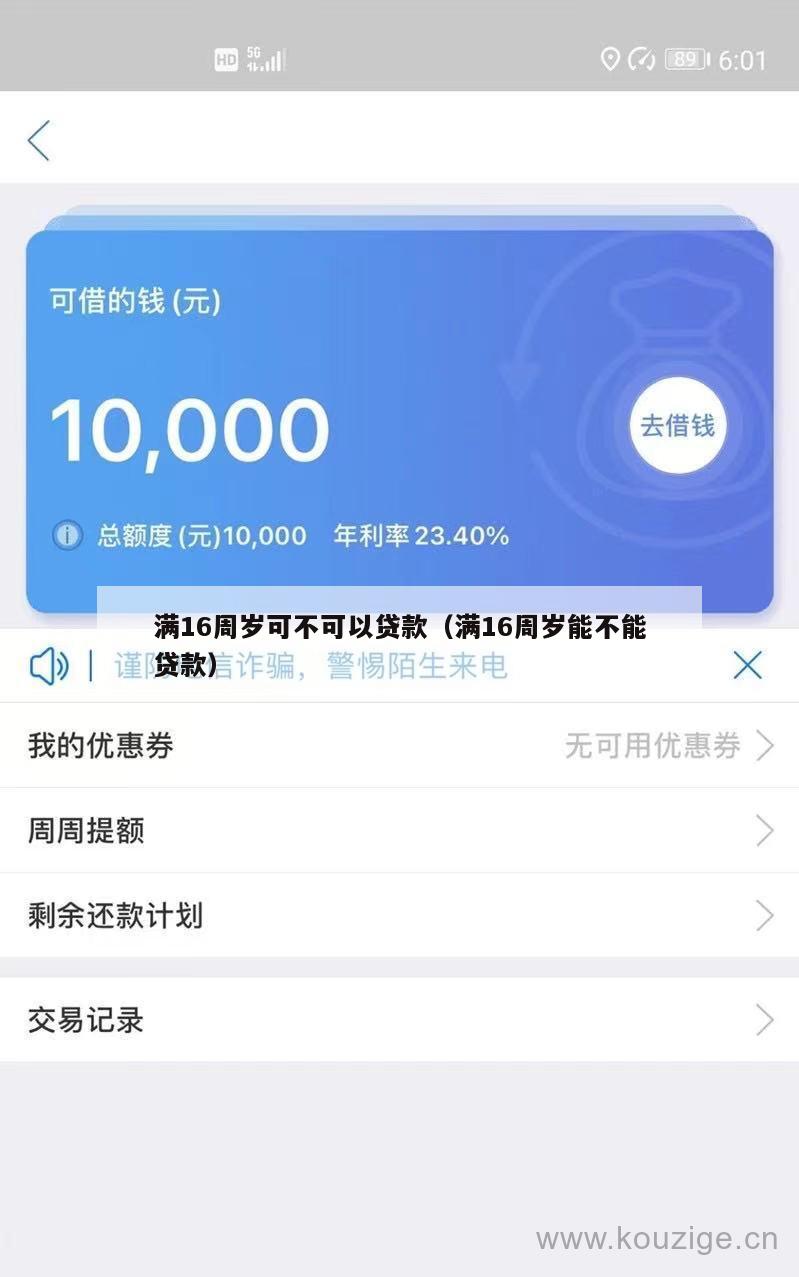Image resolution: width=799 pixels, height=1277 pixels.
Task: Expand 我的优惠券 via its chevron
Action: click(765, 745)
